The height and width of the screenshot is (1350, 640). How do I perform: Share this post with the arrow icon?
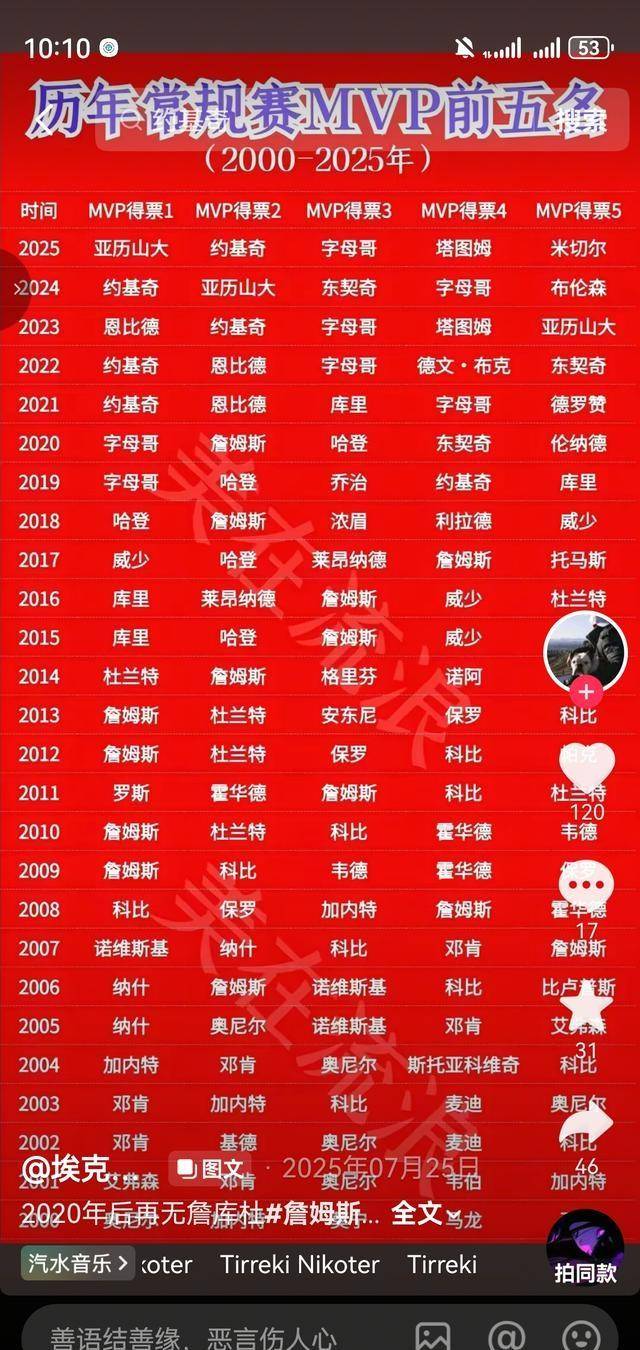(x=586, y=1125)
